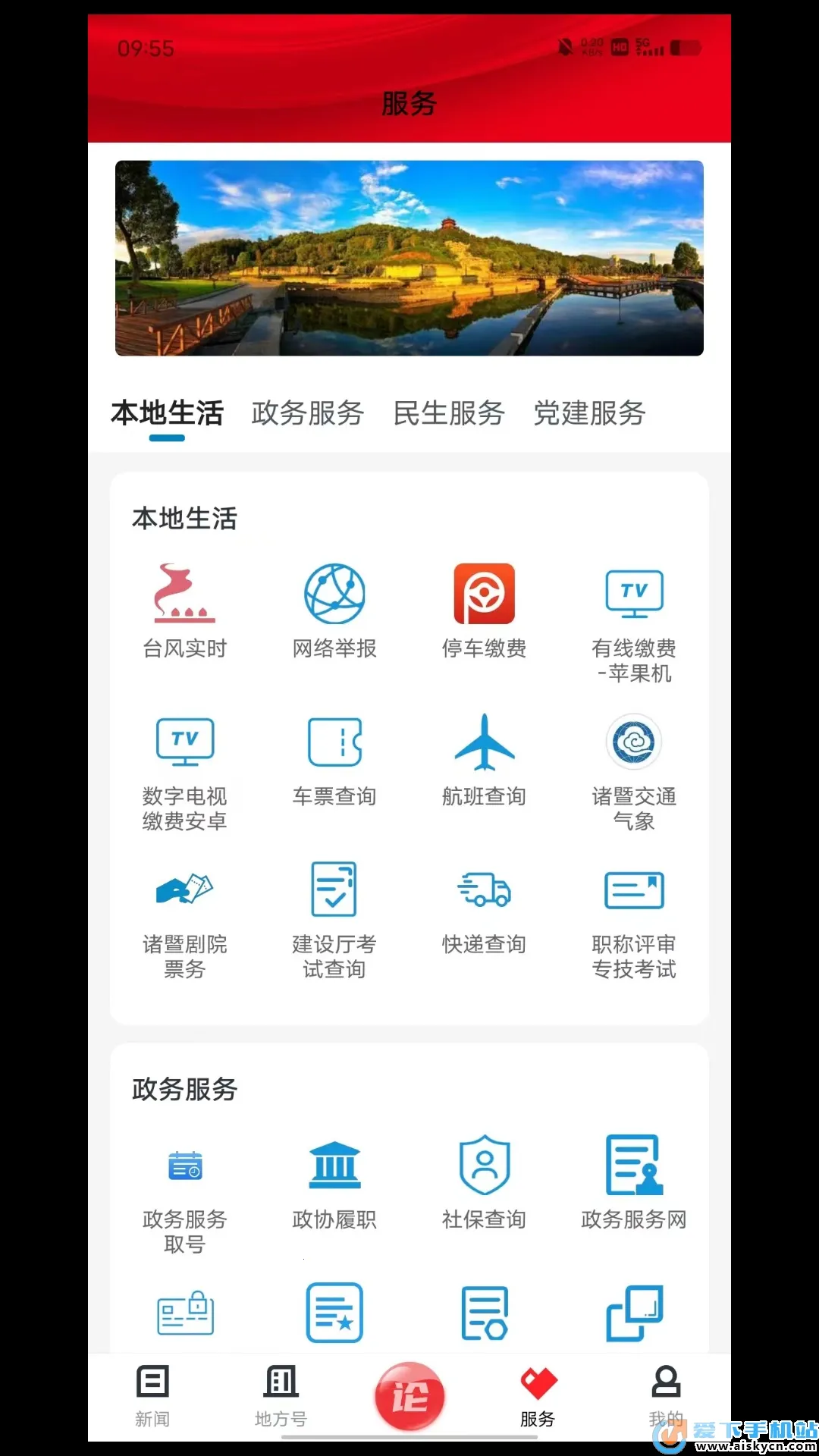Open the scenic banner image

409,258
